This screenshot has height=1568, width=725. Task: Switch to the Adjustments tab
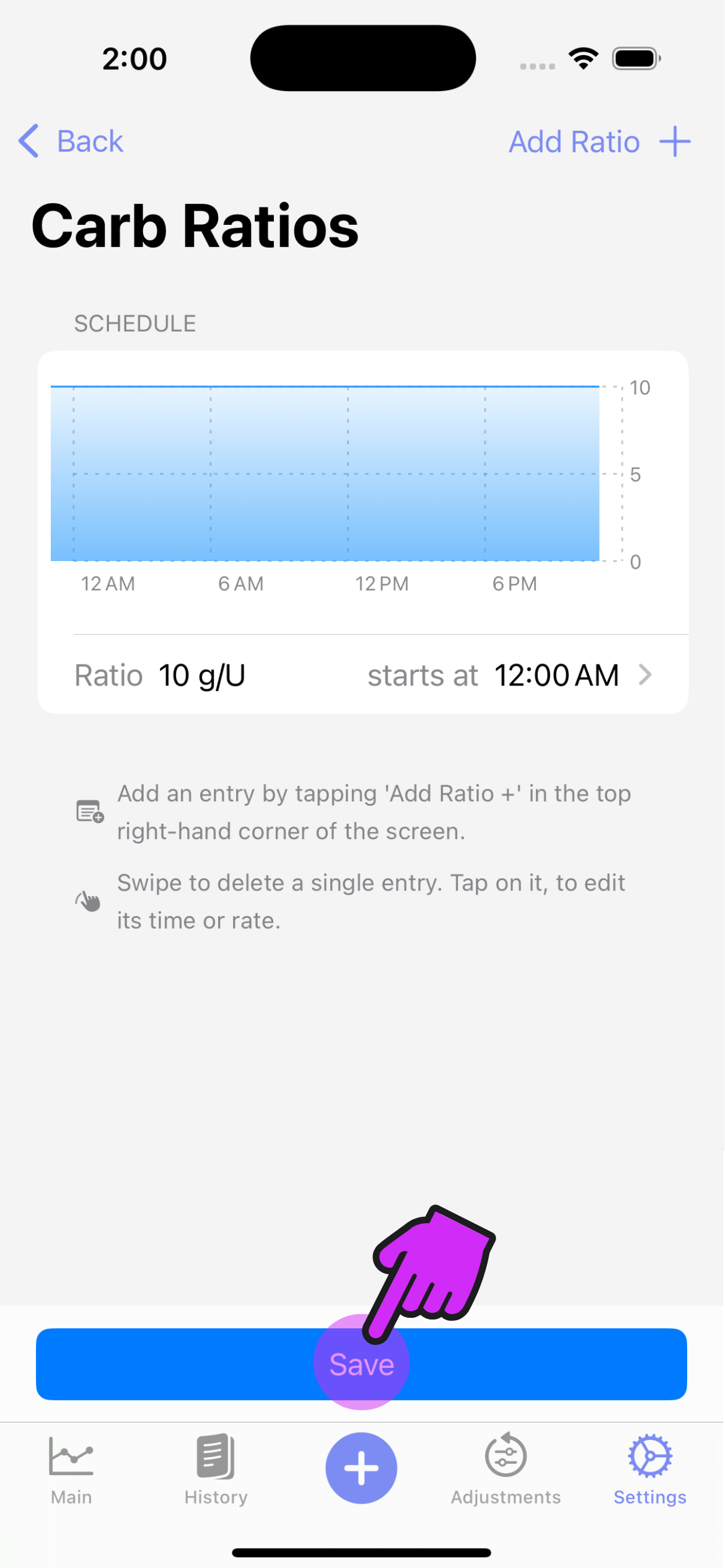coord(506,1469)
